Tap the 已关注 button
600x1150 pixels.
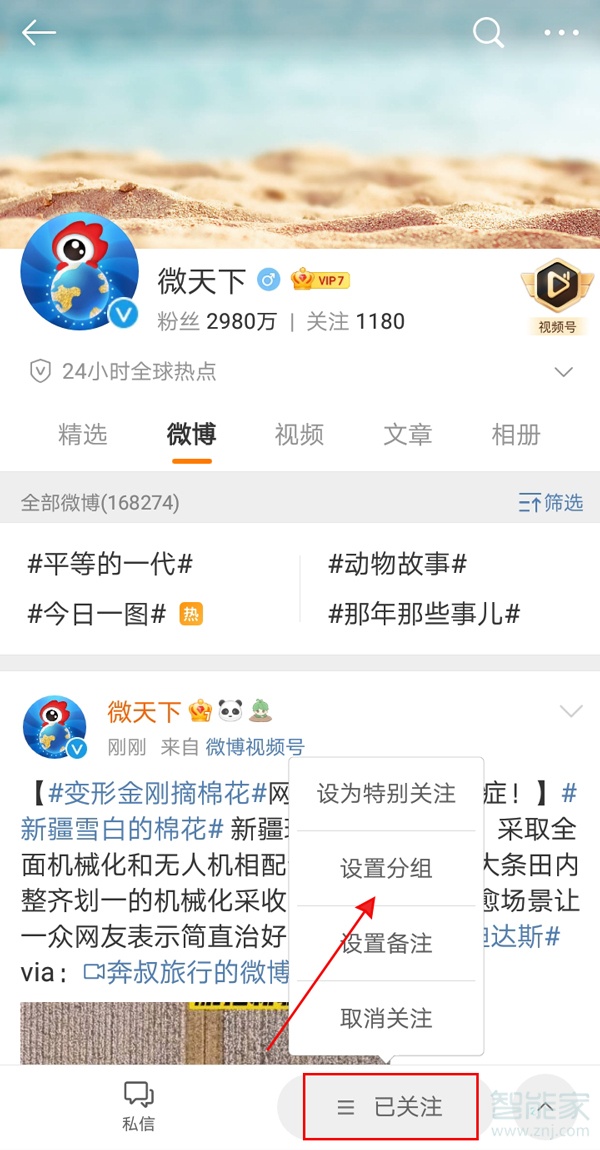[391, 1107]
